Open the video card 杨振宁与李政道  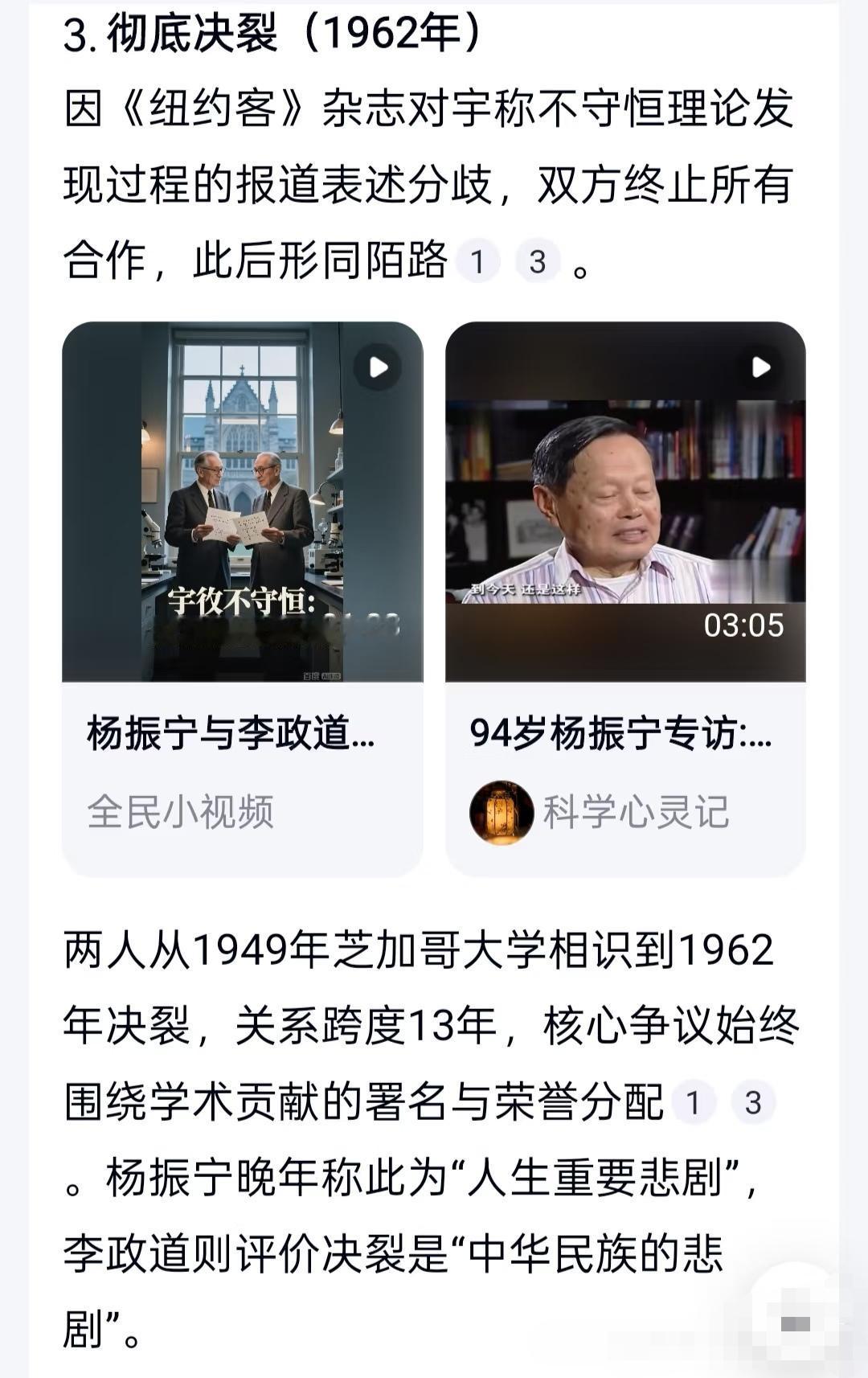[x=242, y=598]
